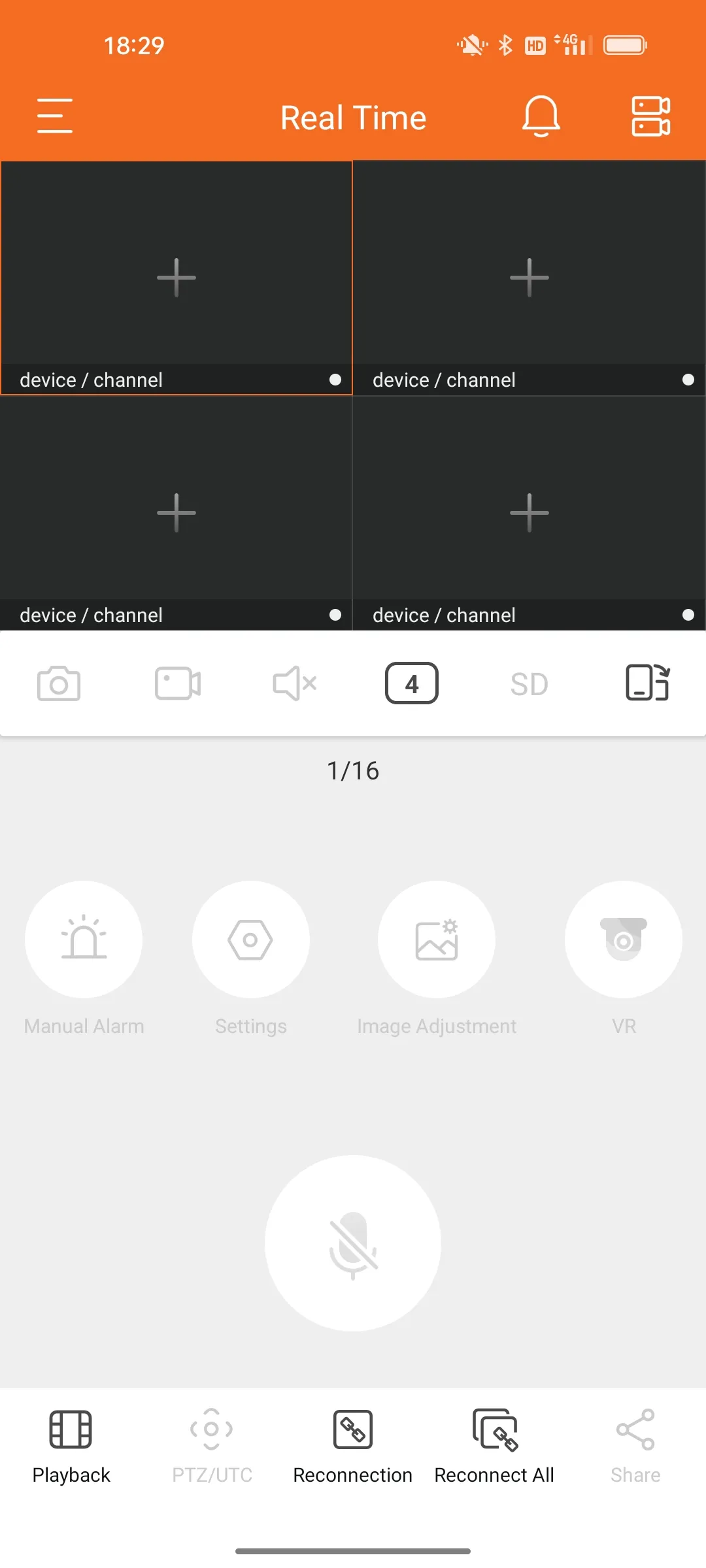Image resolution: width=706 pixels, height=1568 pixels.
Task: Change the 4-window split layout
Action: point(412,683)
